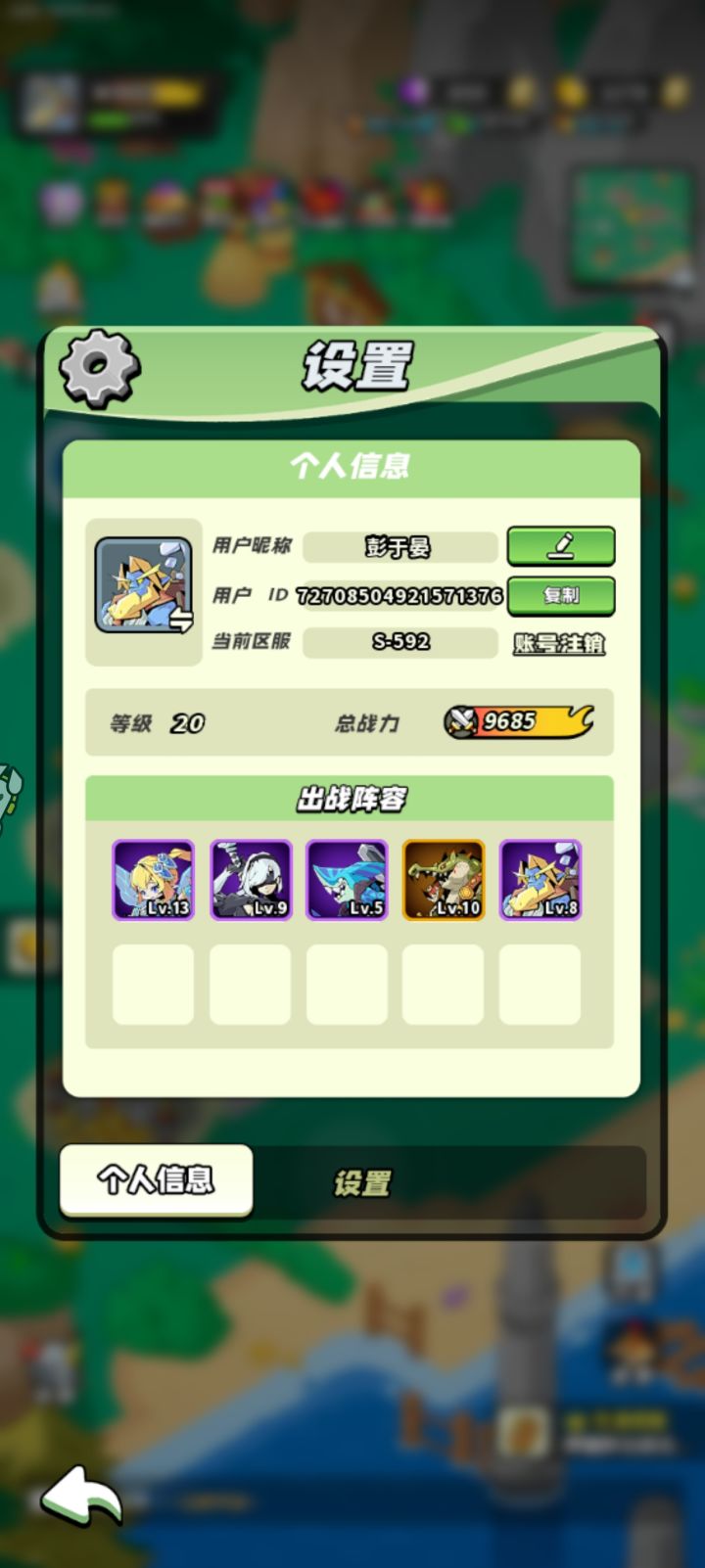705x1568 pixels.
Task: Select the Lv.9 swordswoman hero icon
Action: coord(250,879)
